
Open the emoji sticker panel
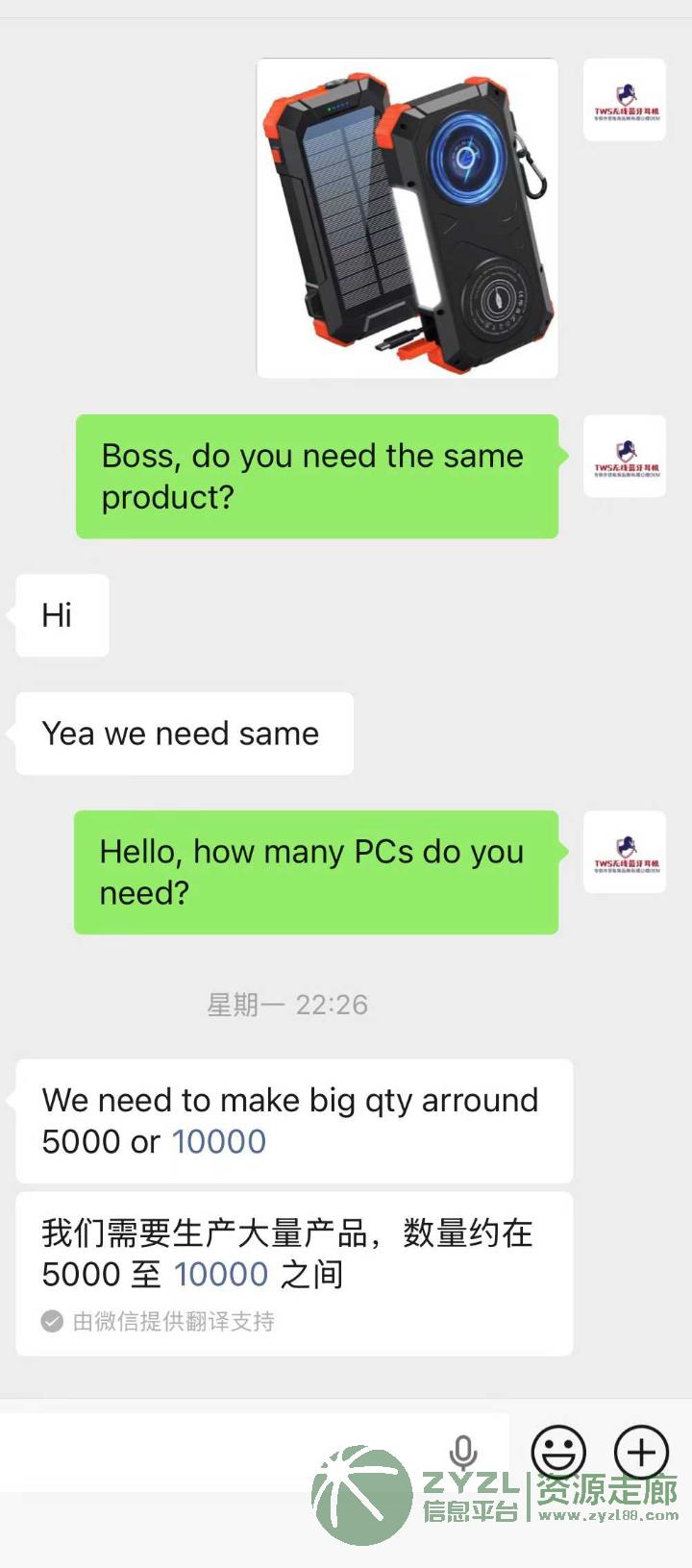pyautogui.click(x=558, y=1451)
